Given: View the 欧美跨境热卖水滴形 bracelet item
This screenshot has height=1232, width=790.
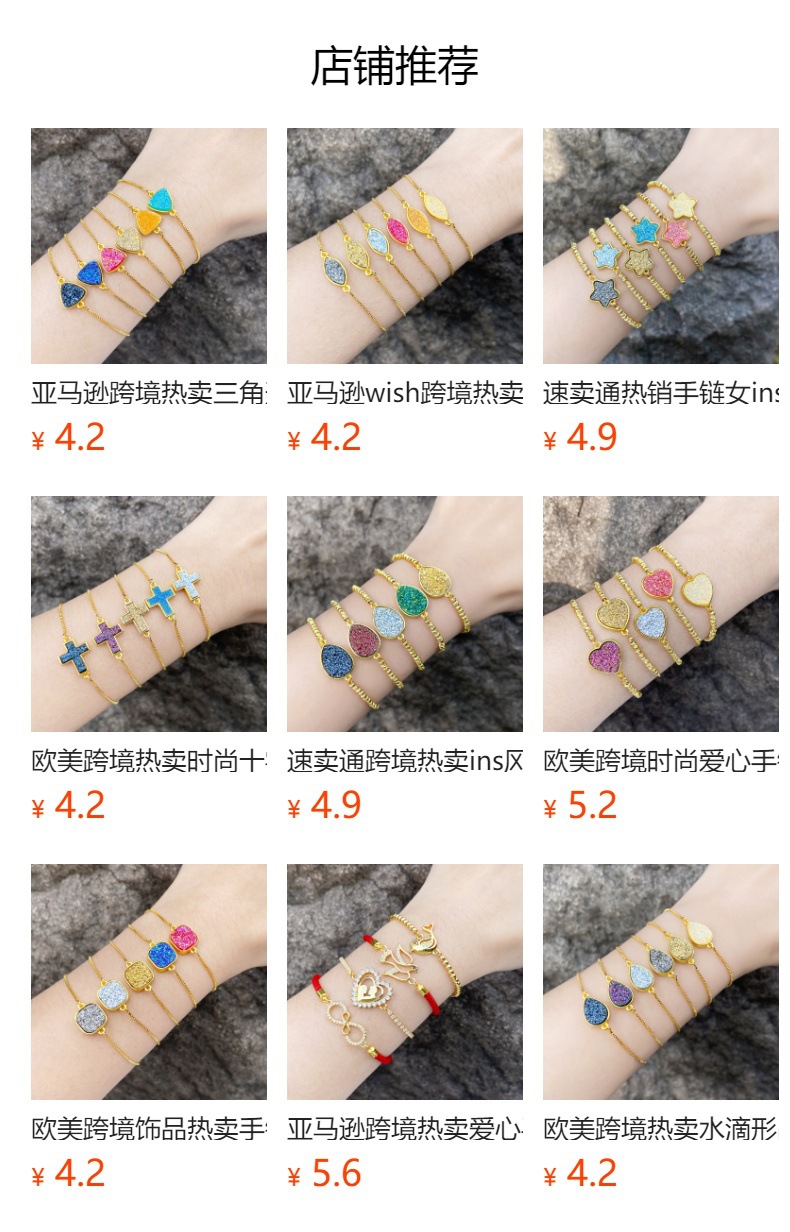Looking at the screenshot, I should [x=660, y=982].
